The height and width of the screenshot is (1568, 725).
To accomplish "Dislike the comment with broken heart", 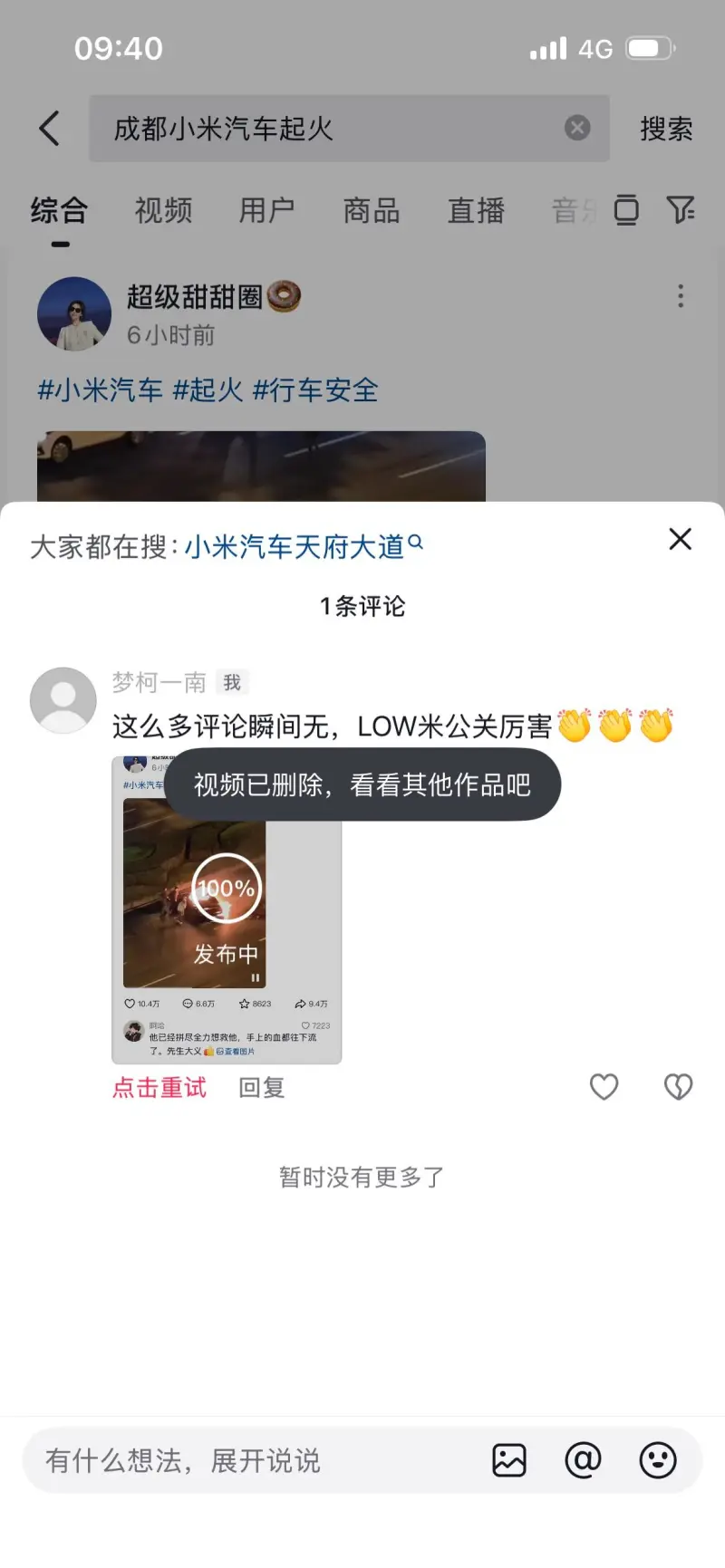I will (678, 1087).
